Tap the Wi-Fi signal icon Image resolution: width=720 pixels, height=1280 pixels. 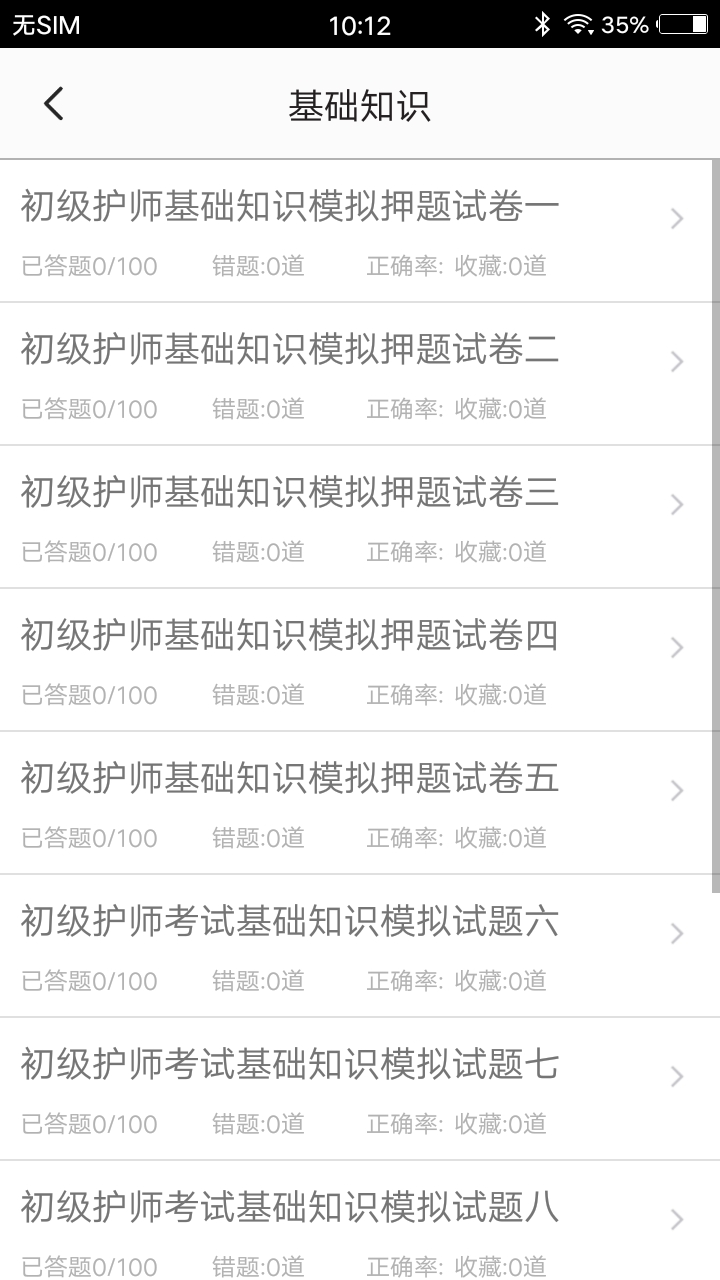580,24
